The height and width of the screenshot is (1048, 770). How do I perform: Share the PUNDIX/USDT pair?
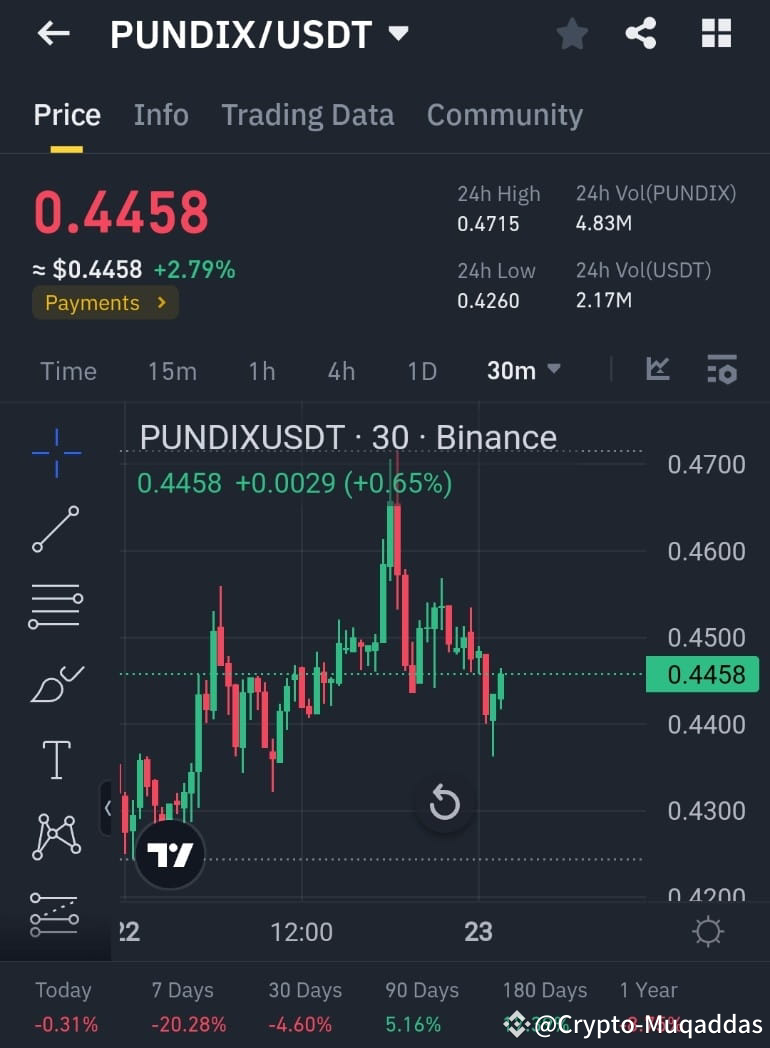coord(640,33)
